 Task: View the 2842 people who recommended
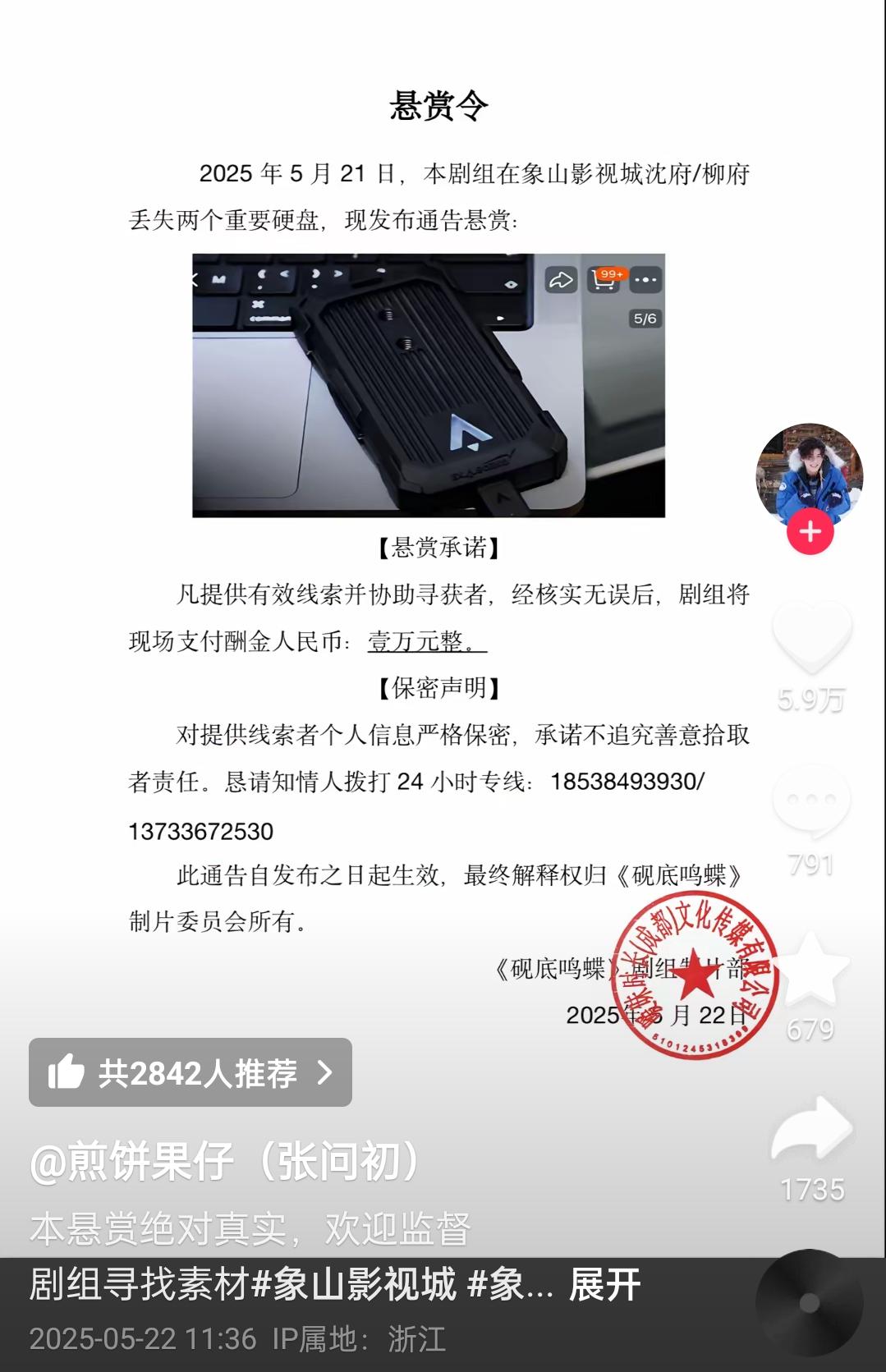[191, 1072]
